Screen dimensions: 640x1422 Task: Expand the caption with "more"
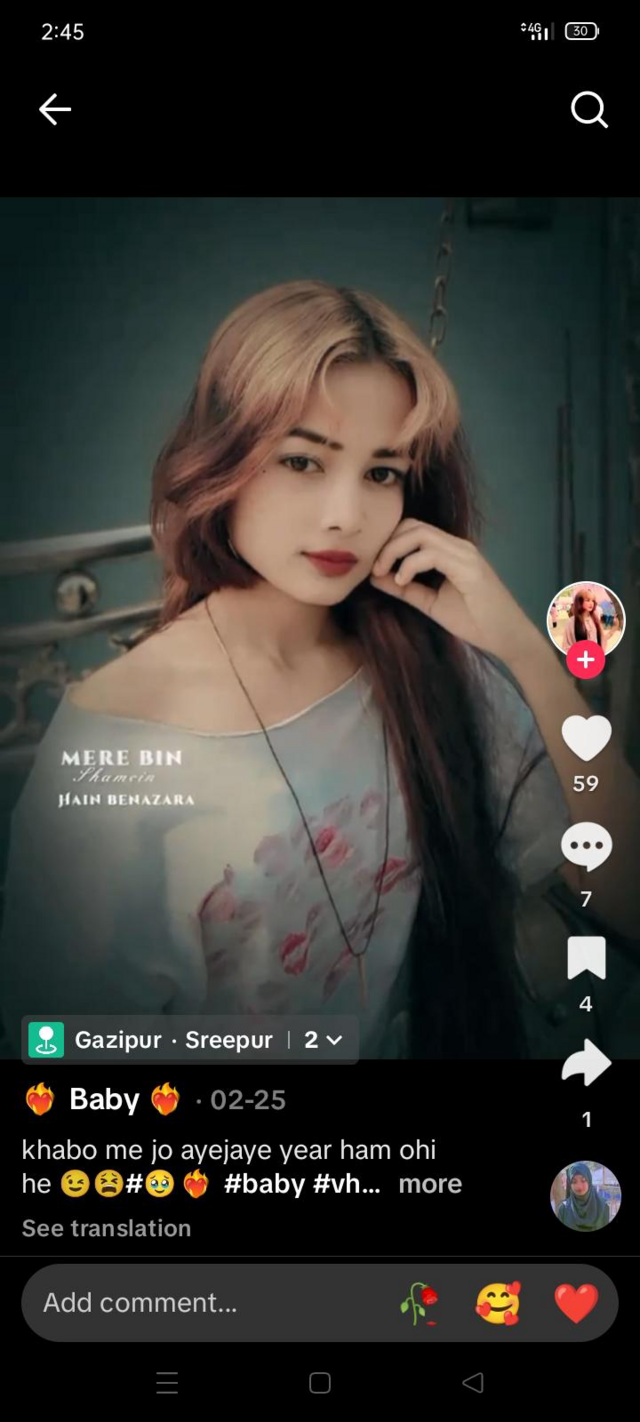(x=430, y=1184)
